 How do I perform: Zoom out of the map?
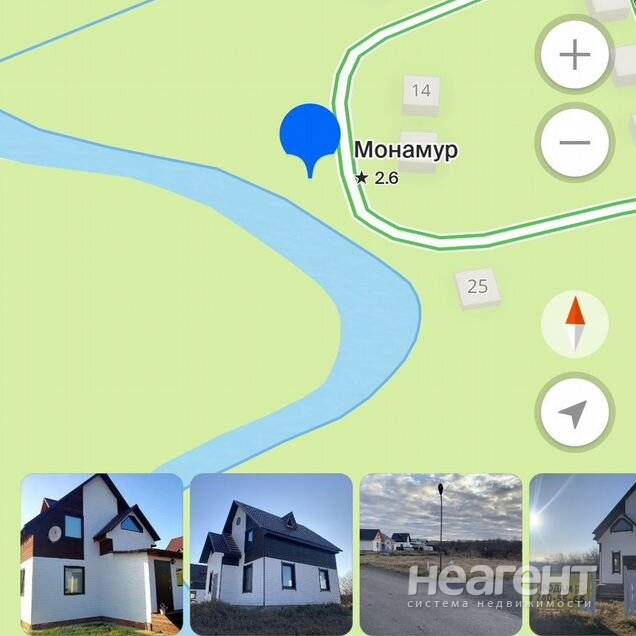[575, 142]
